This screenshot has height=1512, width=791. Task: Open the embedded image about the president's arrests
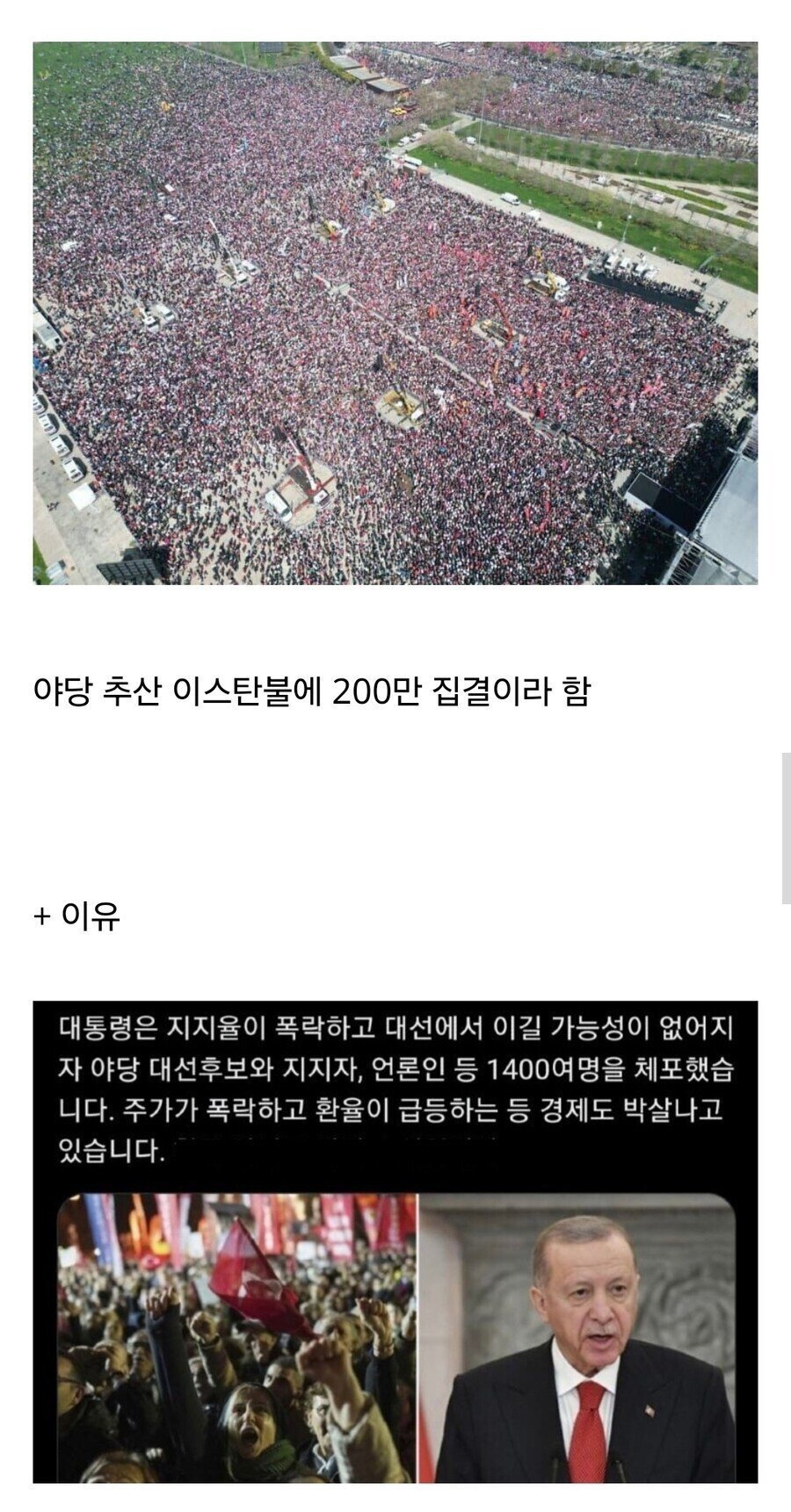(395, 1241)
